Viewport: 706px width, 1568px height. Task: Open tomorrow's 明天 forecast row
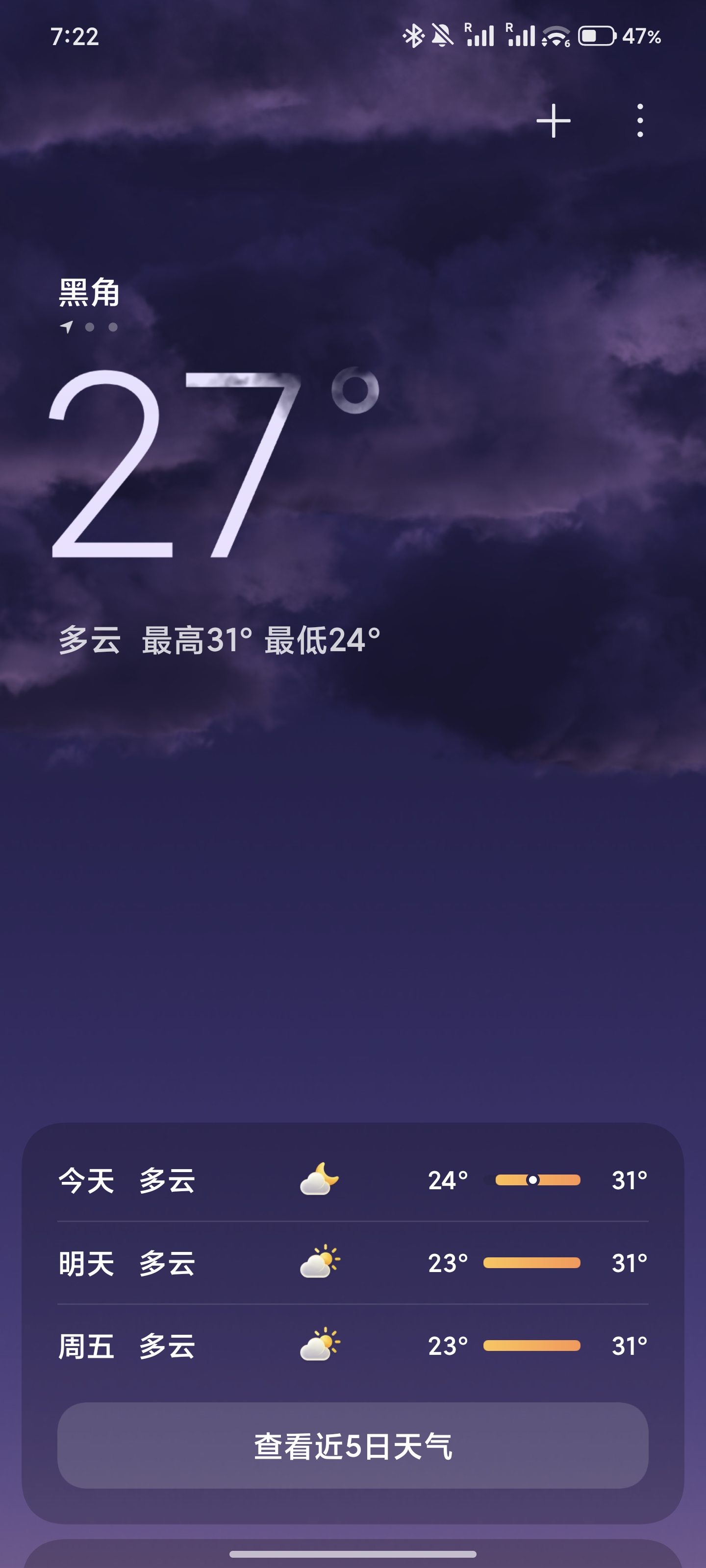coord(353,1263)
